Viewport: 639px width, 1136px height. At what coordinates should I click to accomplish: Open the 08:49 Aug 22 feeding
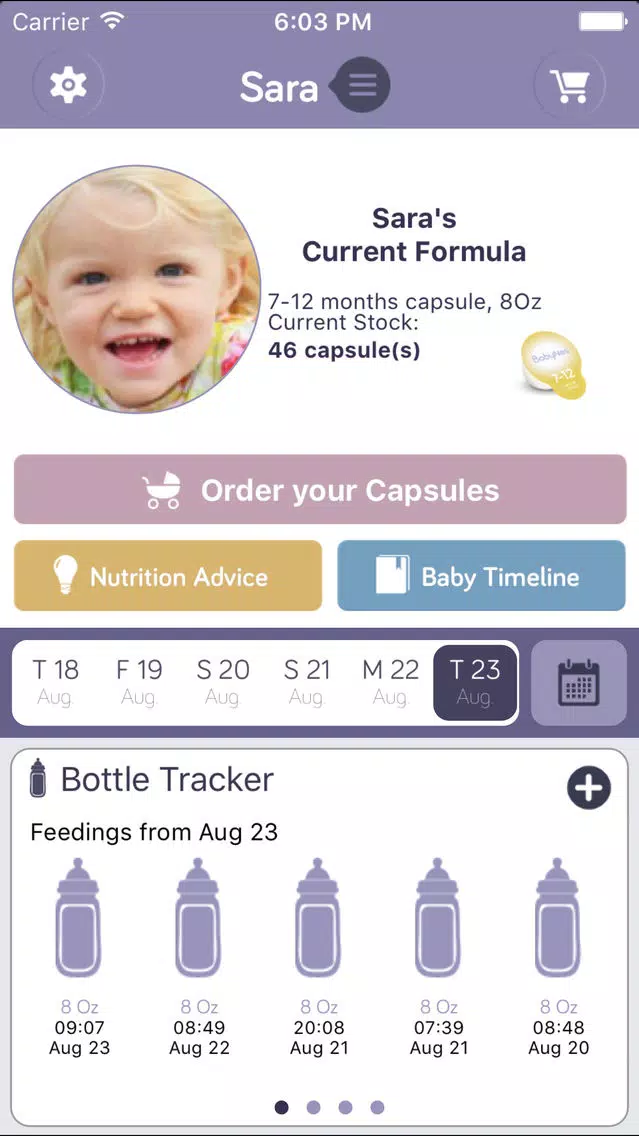click(x=198, y=957)
